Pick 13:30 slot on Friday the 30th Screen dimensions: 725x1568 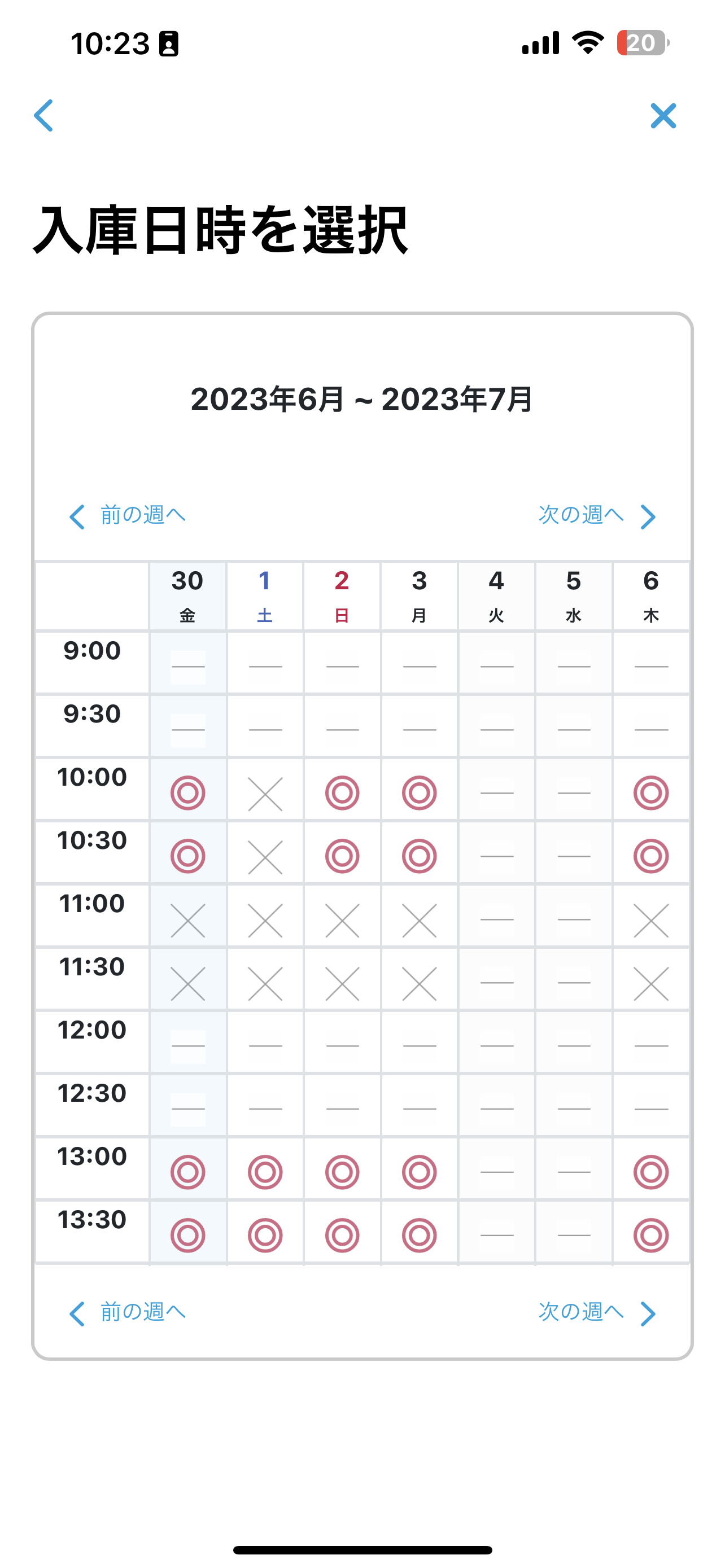click(187, 1235)
